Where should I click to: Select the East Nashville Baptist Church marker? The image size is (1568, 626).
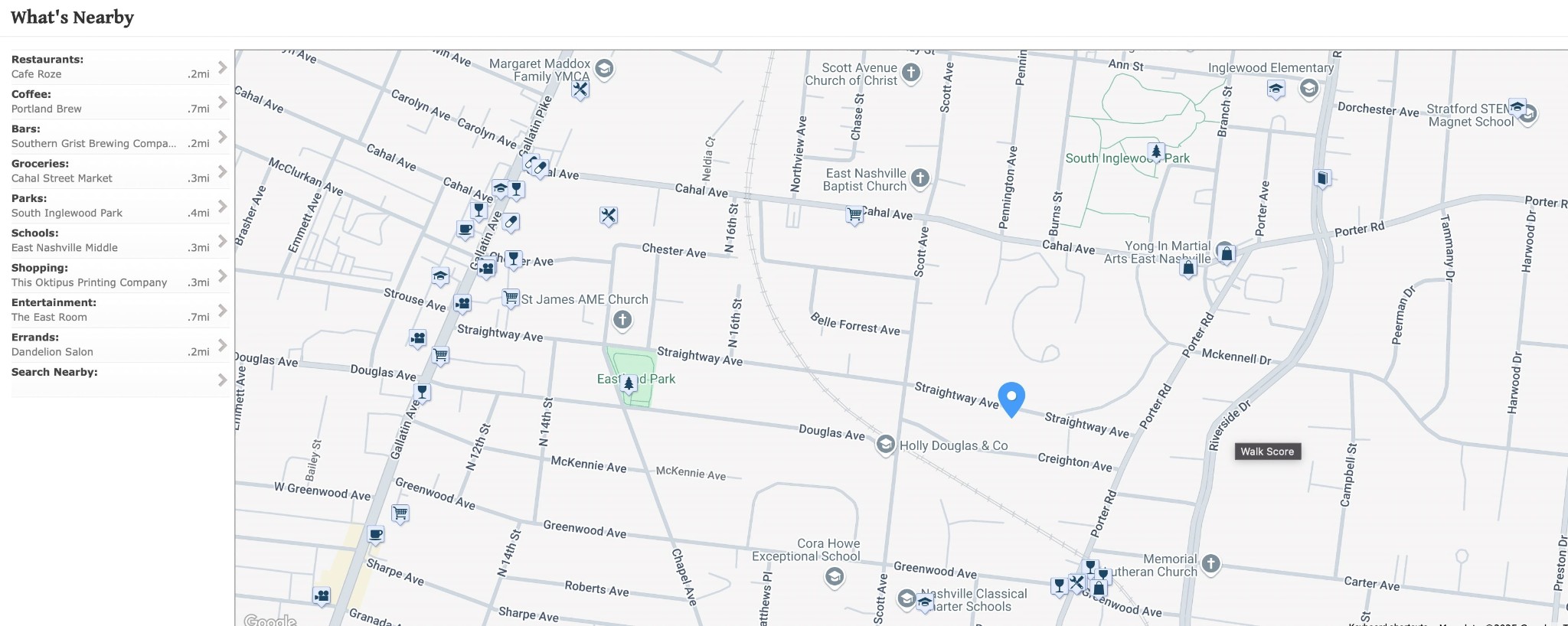pos(920,179)
